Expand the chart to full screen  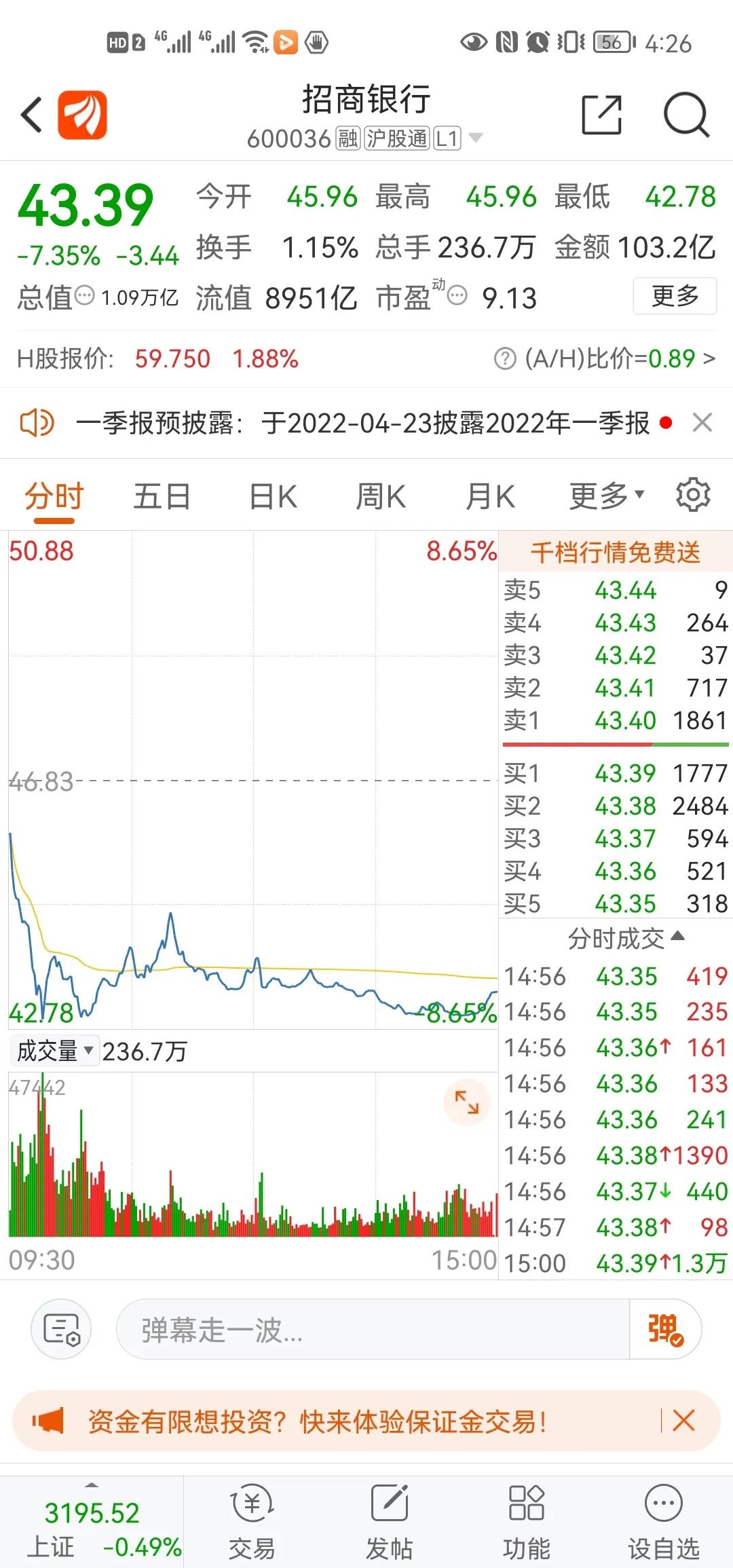467,1102
